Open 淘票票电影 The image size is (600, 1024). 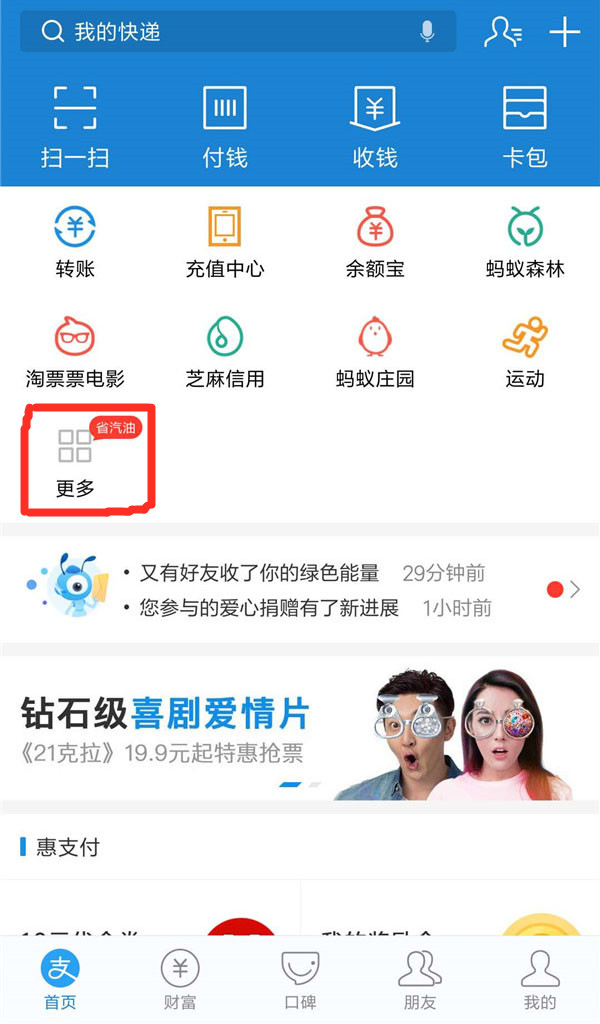(75, 351)
